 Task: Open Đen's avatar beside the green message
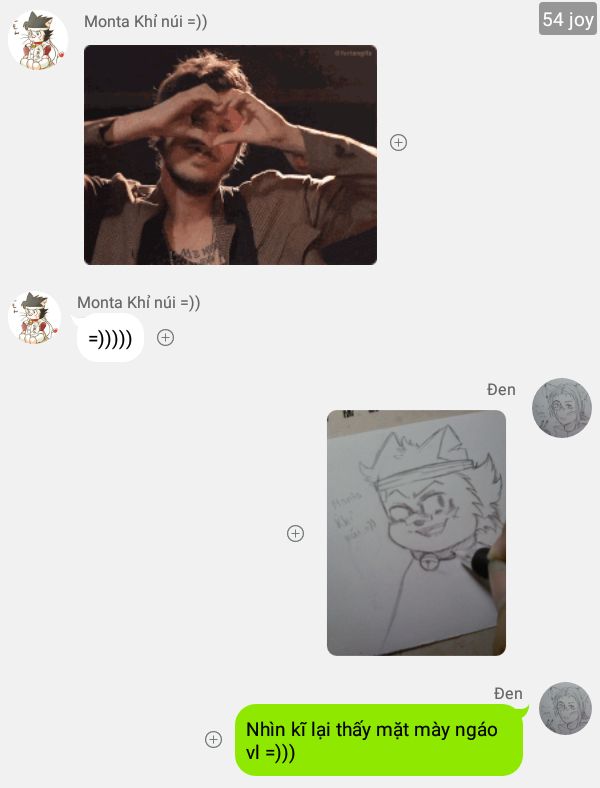[x=565, y=710]
